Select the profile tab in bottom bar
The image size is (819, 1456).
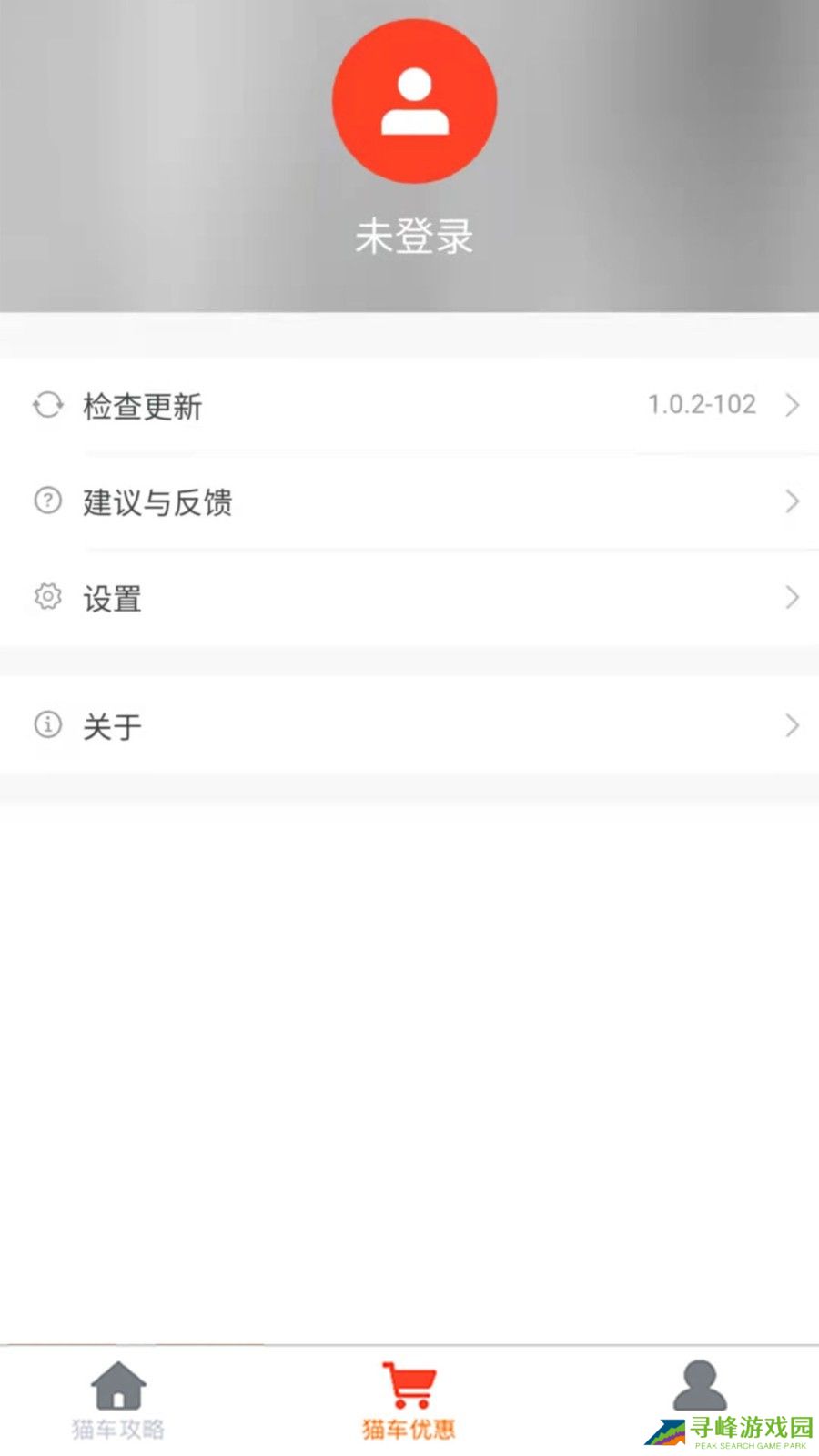[x=699, y=1388]
